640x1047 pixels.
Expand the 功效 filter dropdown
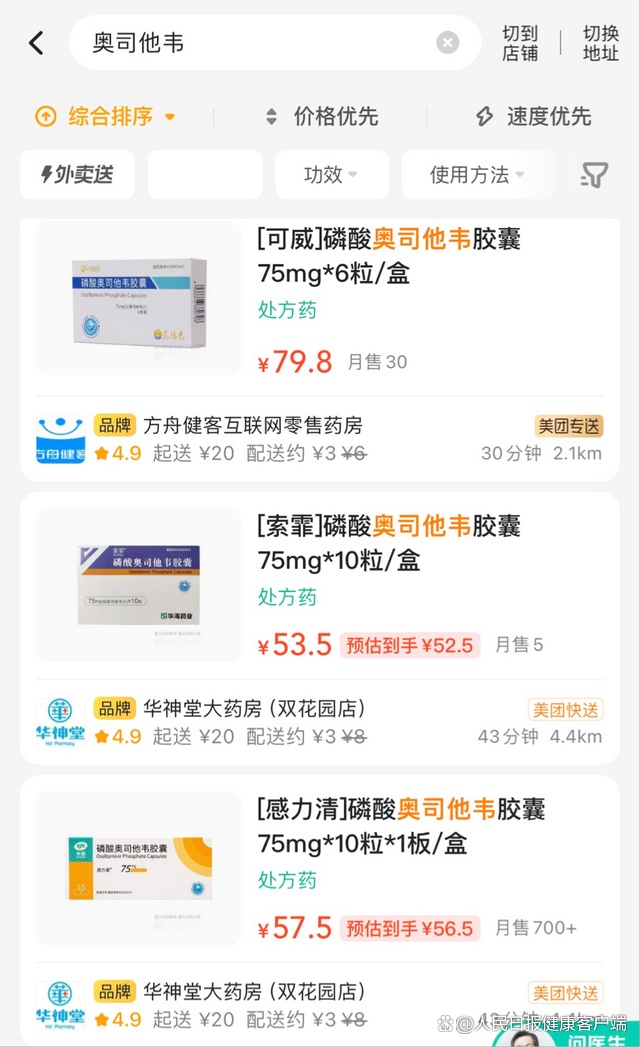pos(331,175)
